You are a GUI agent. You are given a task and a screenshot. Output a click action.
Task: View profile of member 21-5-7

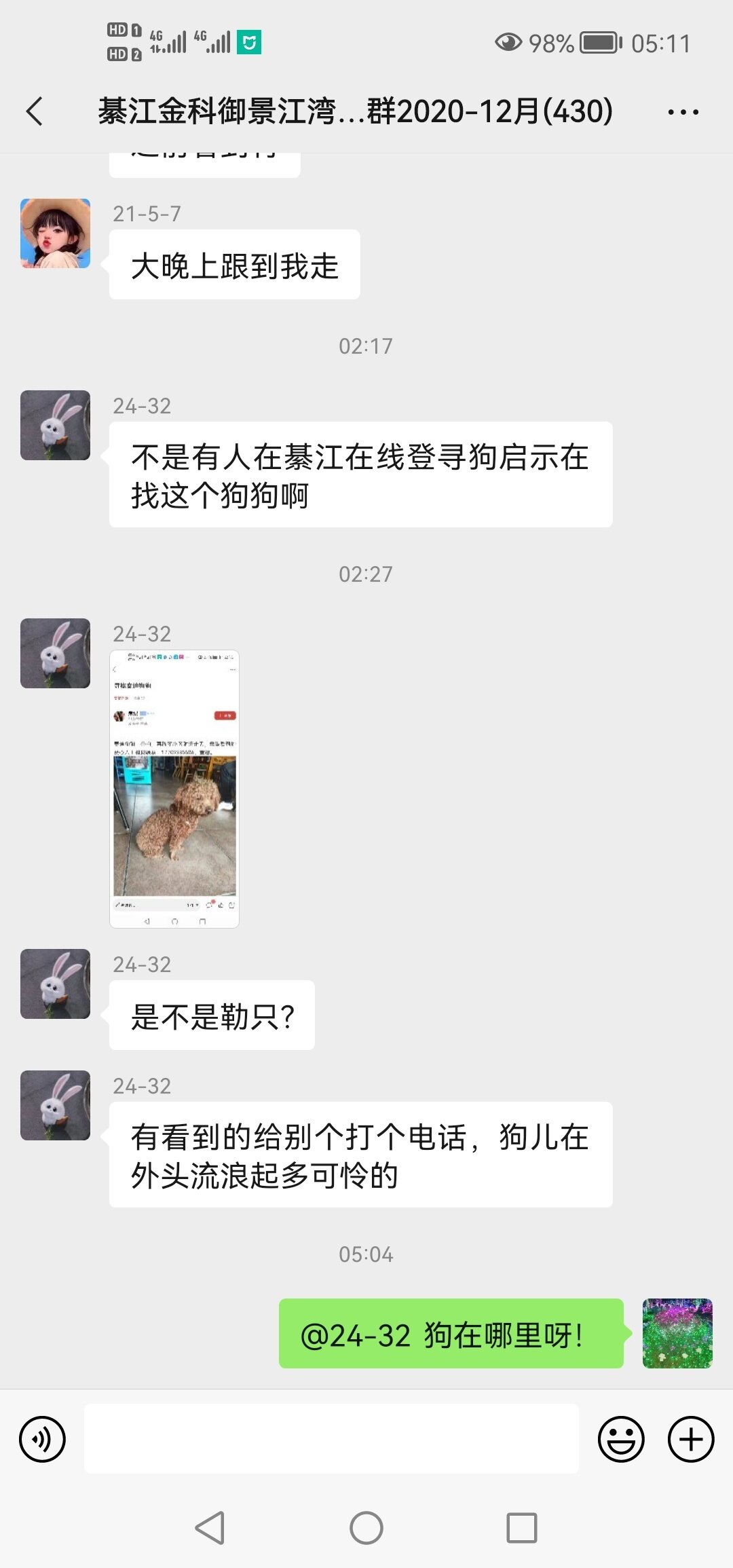55,233
